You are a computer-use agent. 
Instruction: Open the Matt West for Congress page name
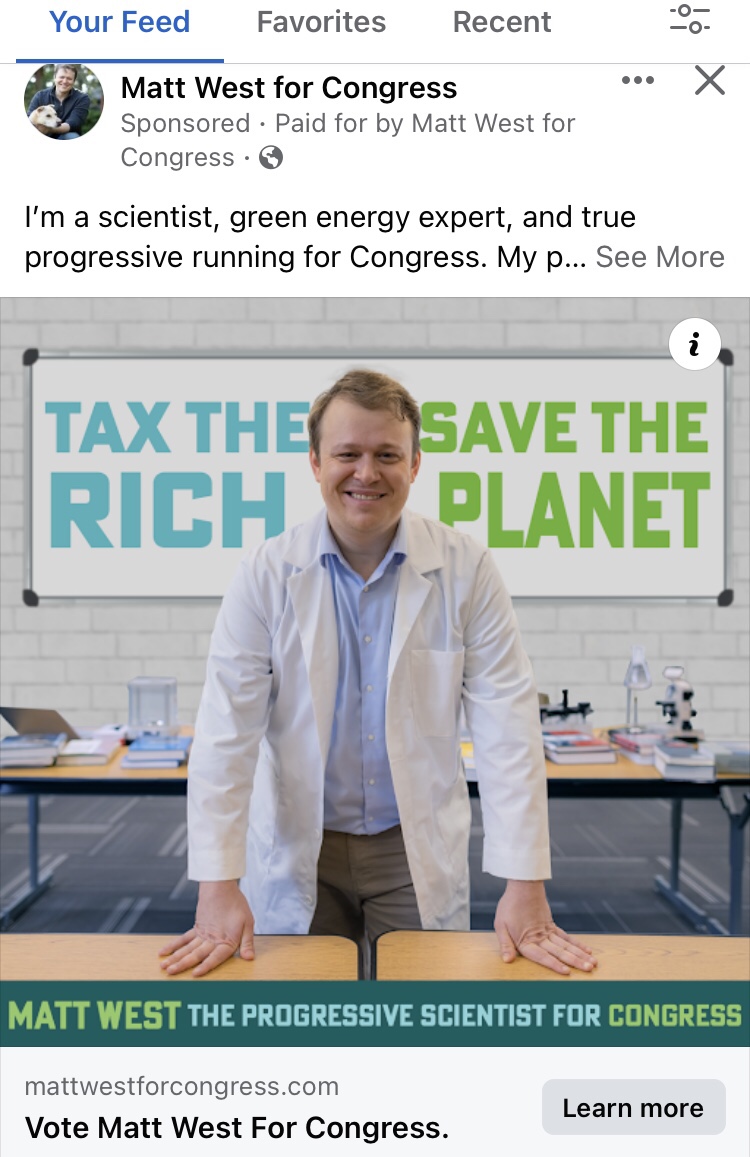coord(288,88)
